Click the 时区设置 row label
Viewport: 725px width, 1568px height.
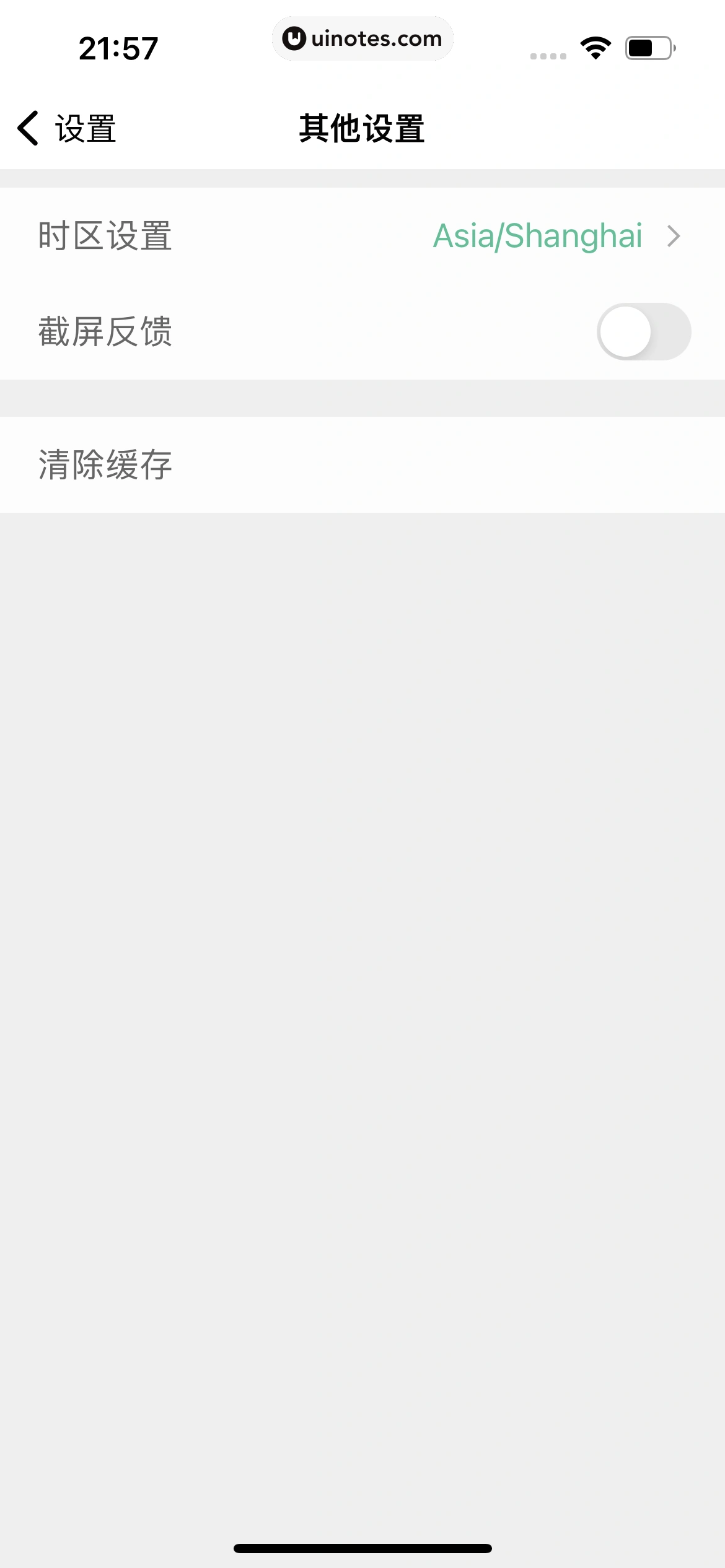click(105, 237)
